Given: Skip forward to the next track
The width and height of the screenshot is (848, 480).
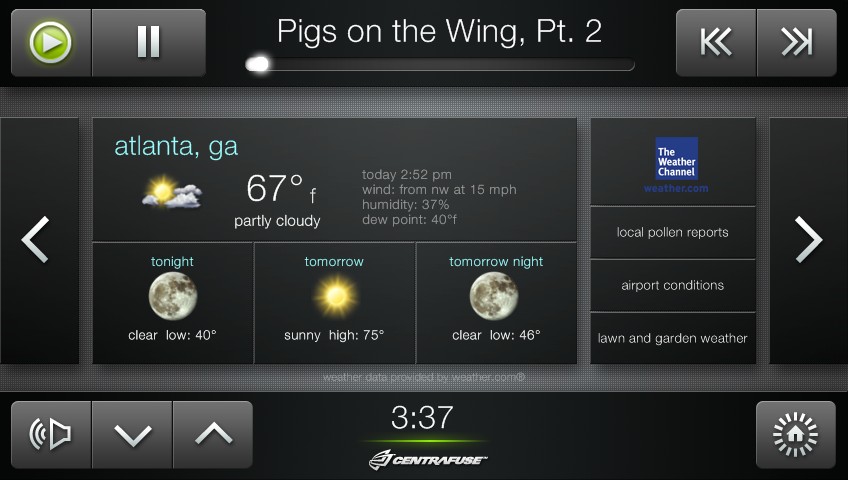Looking at the screenshot, I should [796, 43].
